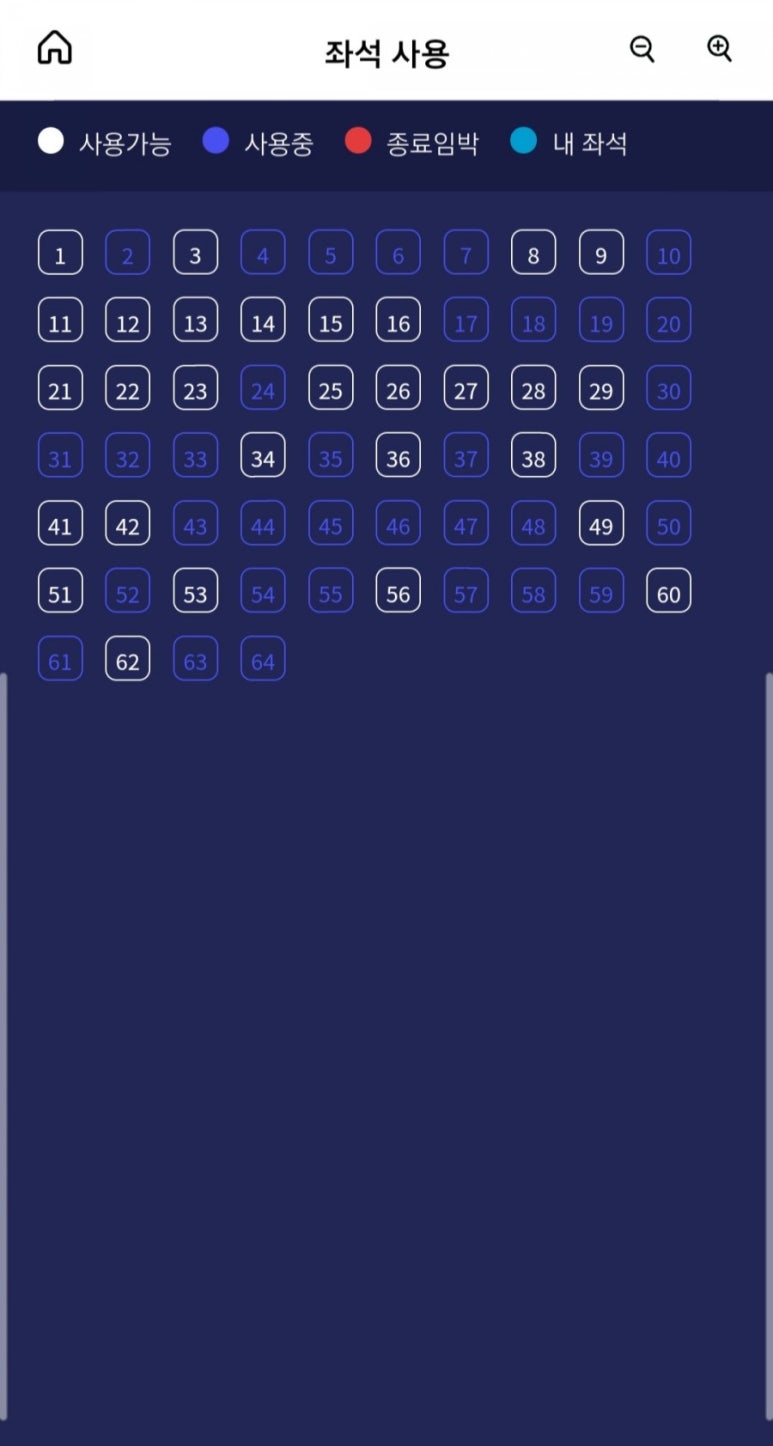Pick seat 8
This screenshot has height=1446, width=773.
pyautogui.click(x=533, y=253)
